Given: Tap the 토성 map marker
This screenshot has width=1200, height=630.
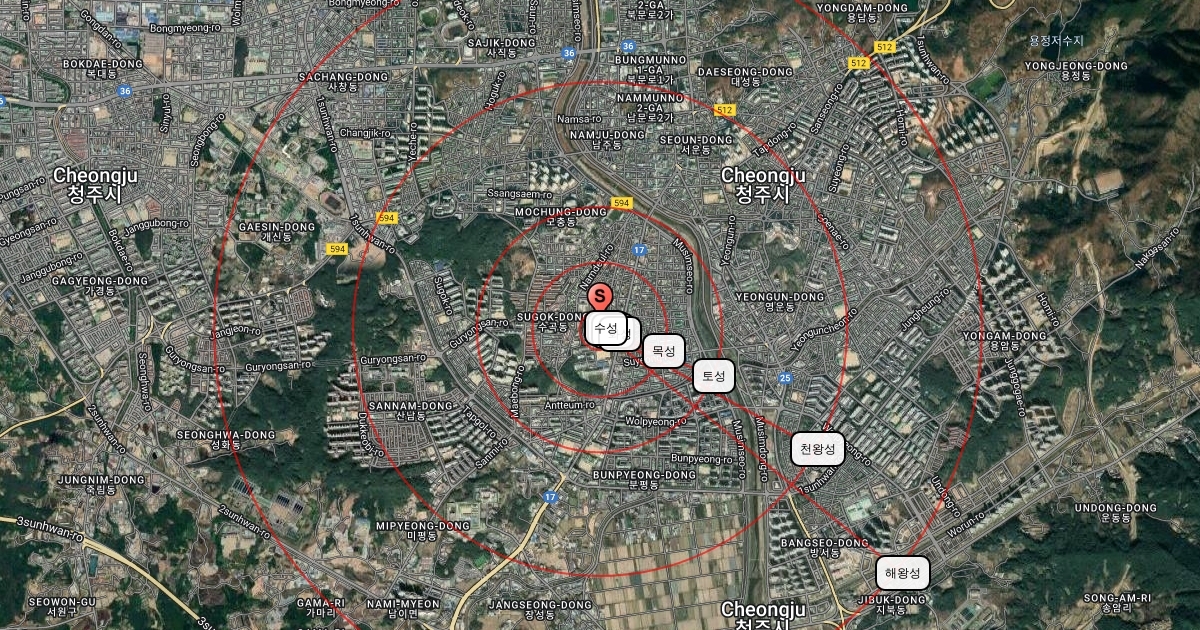Looking at the screenshot, I should tap(714, 376).
